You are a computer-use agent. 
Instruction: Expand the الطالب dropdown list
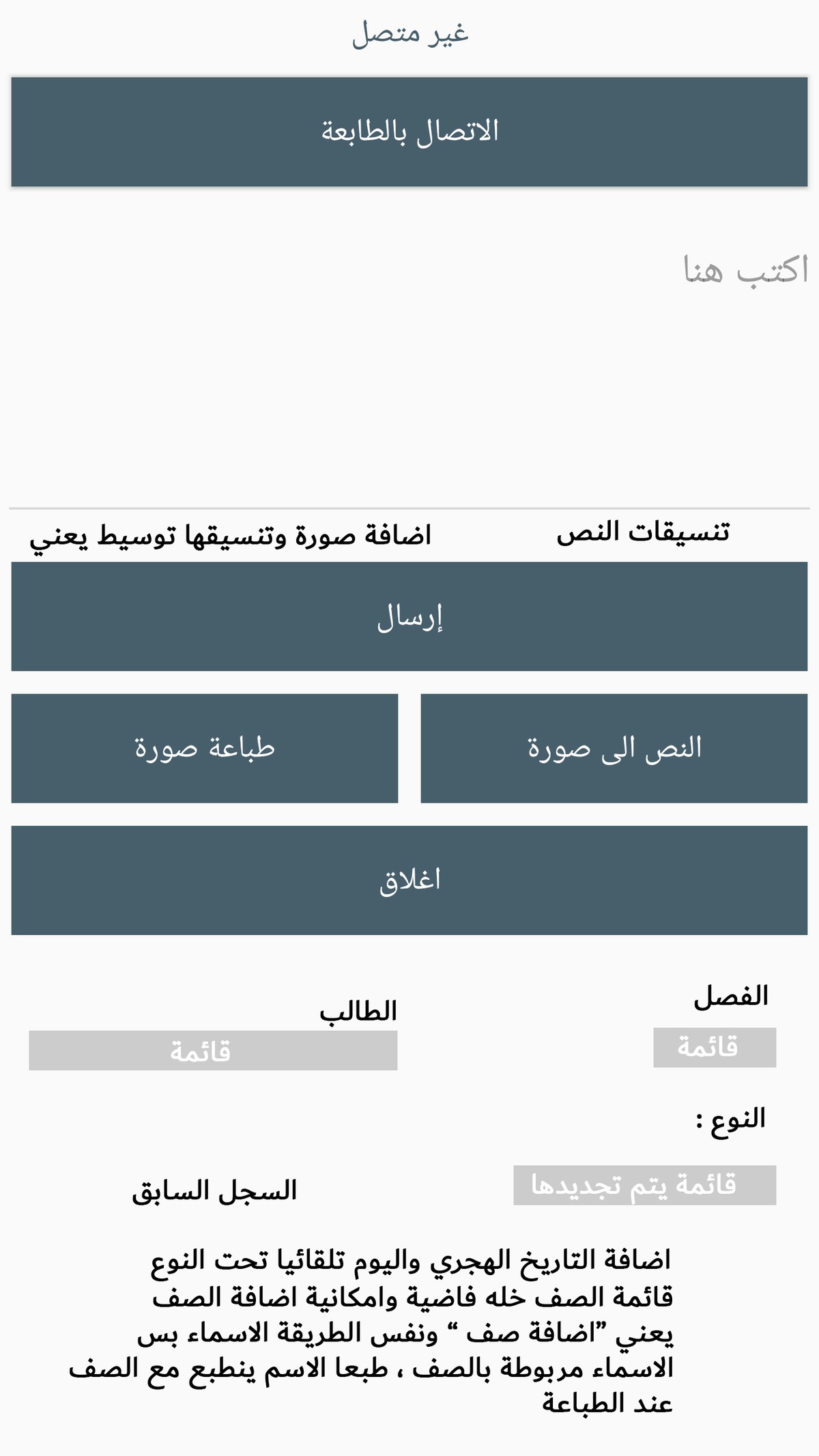[x=213, y=1051]
